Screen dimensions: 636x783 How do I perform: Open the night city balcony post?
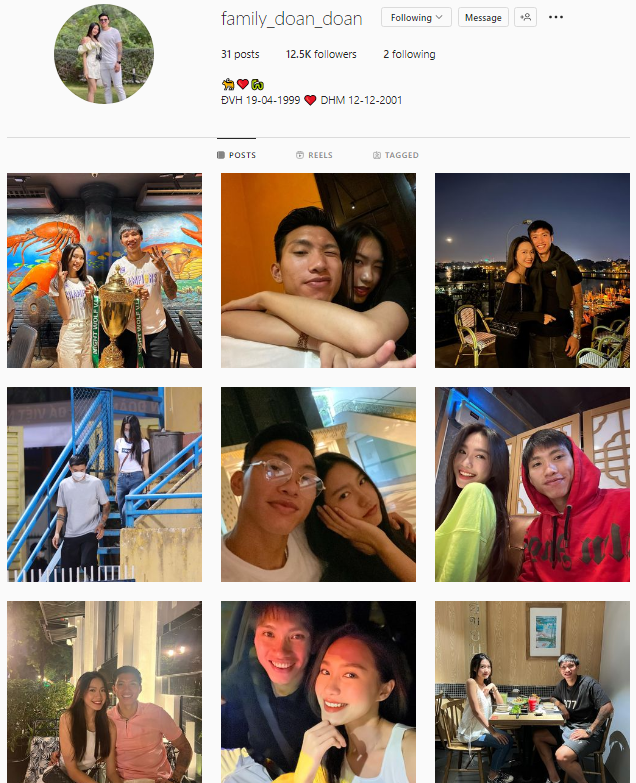[x=532, y=270]
